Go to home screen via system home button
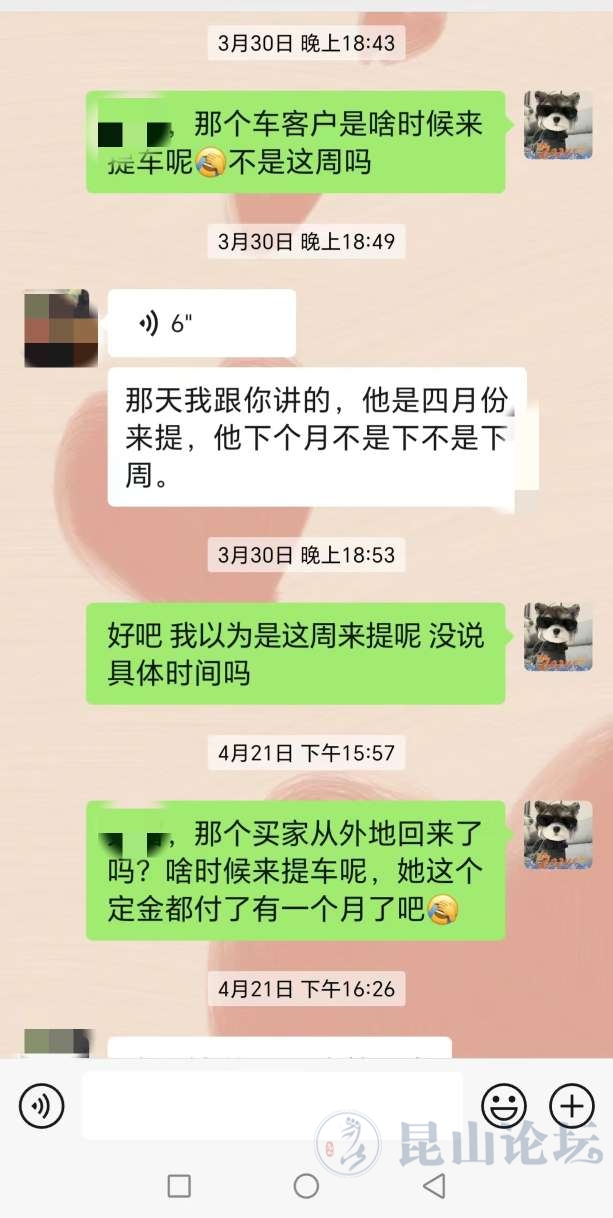The height and width of the screenshot is (1218, 613). [x=306, y=1186]
